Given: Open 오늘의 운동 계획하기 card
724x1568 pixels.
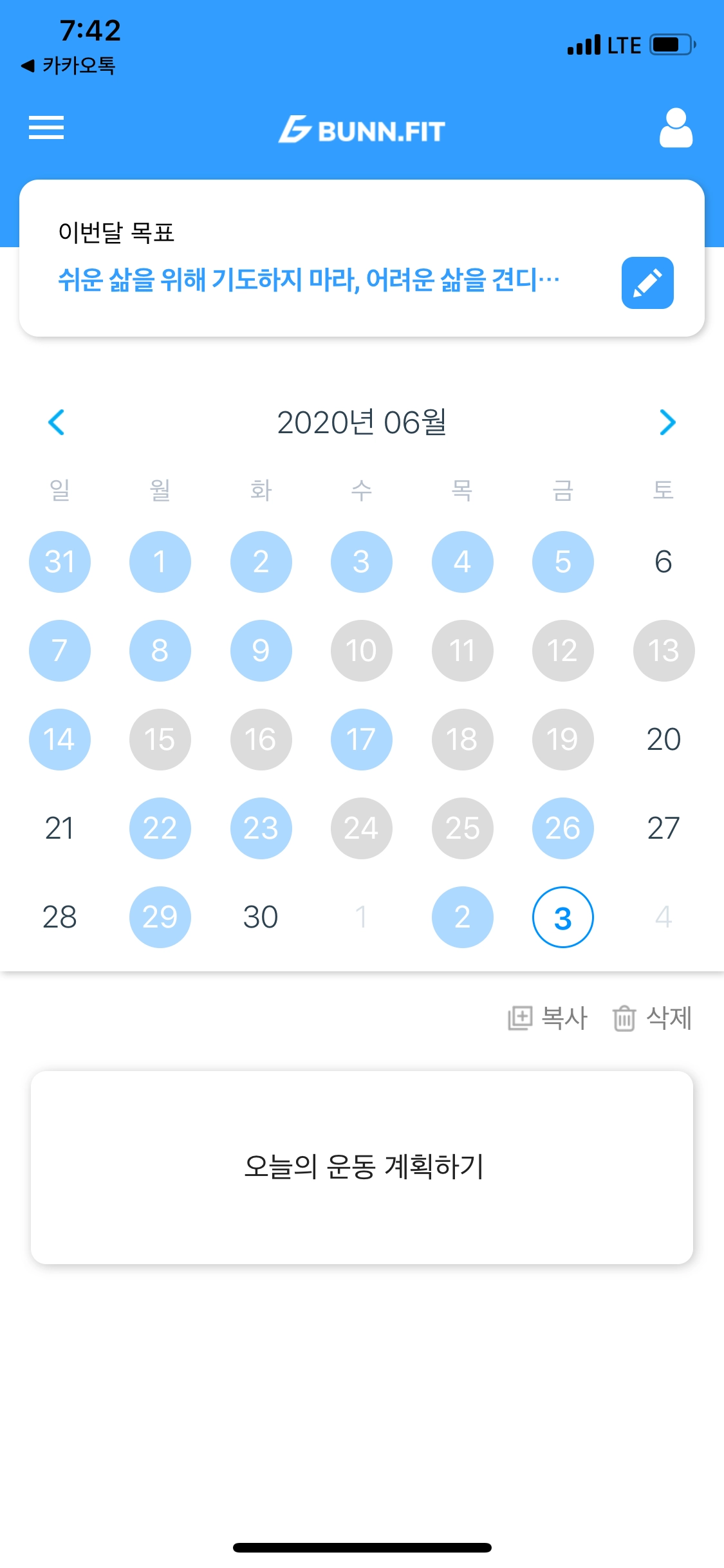Looking at the screenshot, I should (x=362, y=1167).
